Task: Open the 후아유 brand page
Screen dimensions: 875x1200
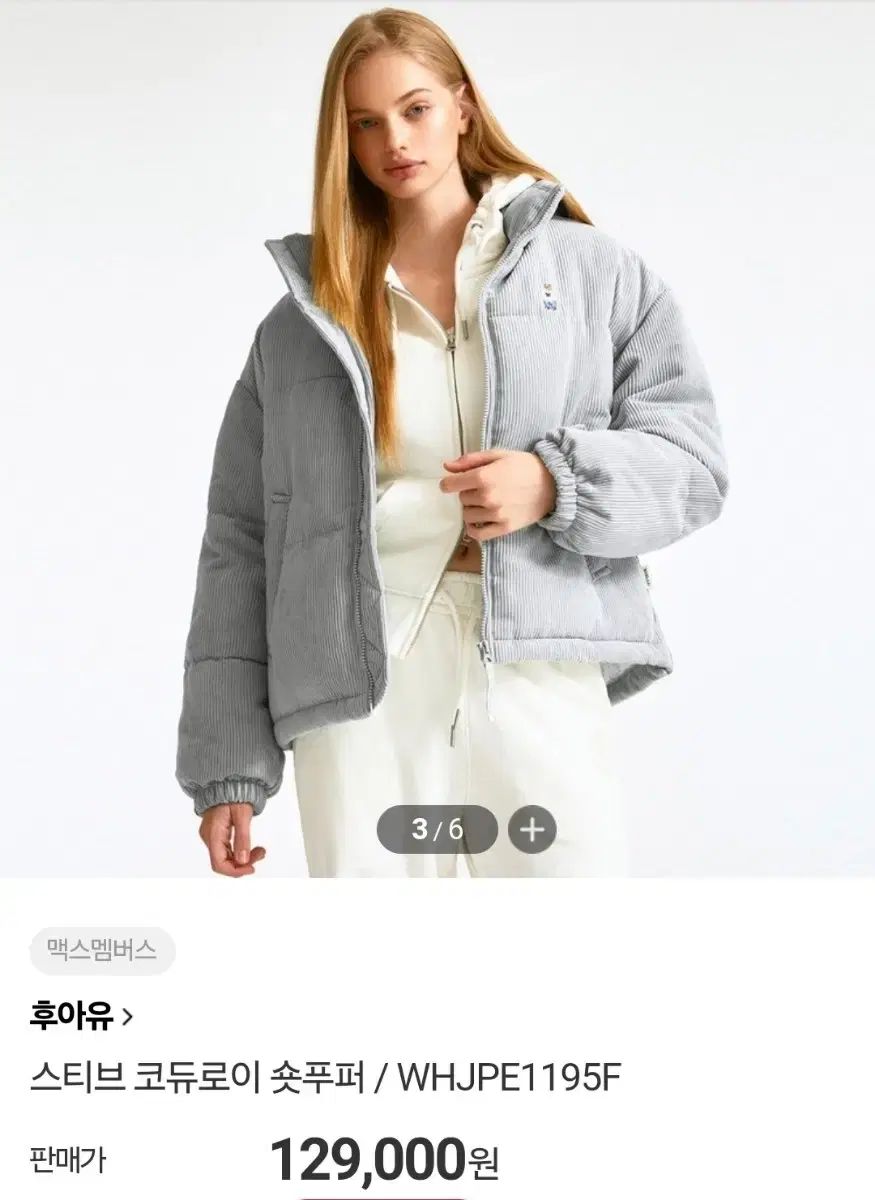Action: pyautogui.click(x=81, y=1017)
